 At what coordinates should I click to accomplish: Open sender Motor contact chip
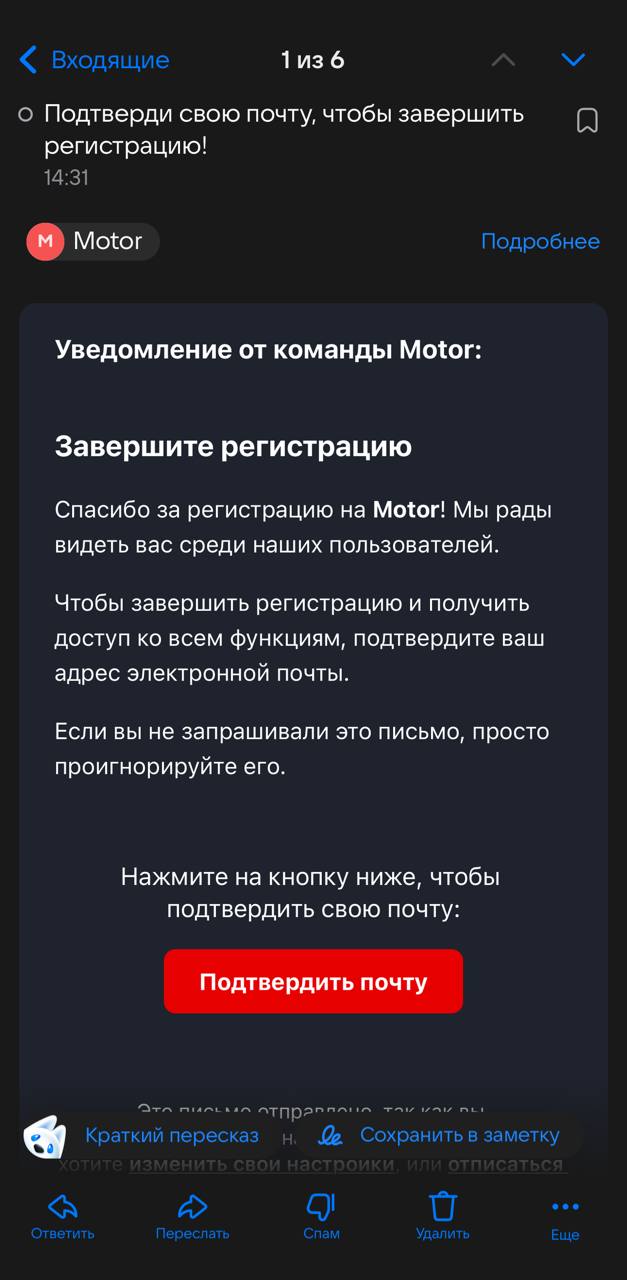pos(92,241)
